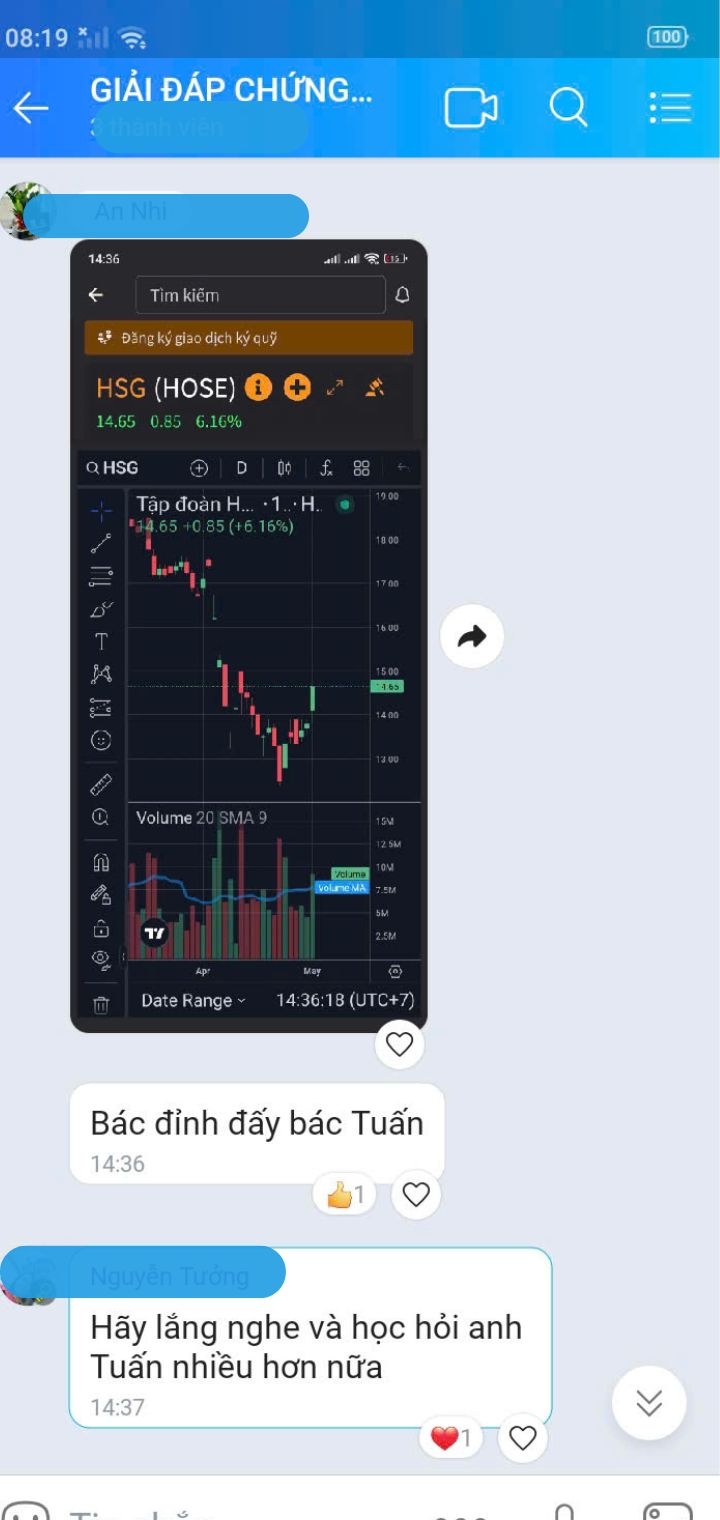Viewport: 720px width, 1520px height.
Task: React to 'Hãy lắng nghe và học hỏi' message
Action: point(522,1438)
